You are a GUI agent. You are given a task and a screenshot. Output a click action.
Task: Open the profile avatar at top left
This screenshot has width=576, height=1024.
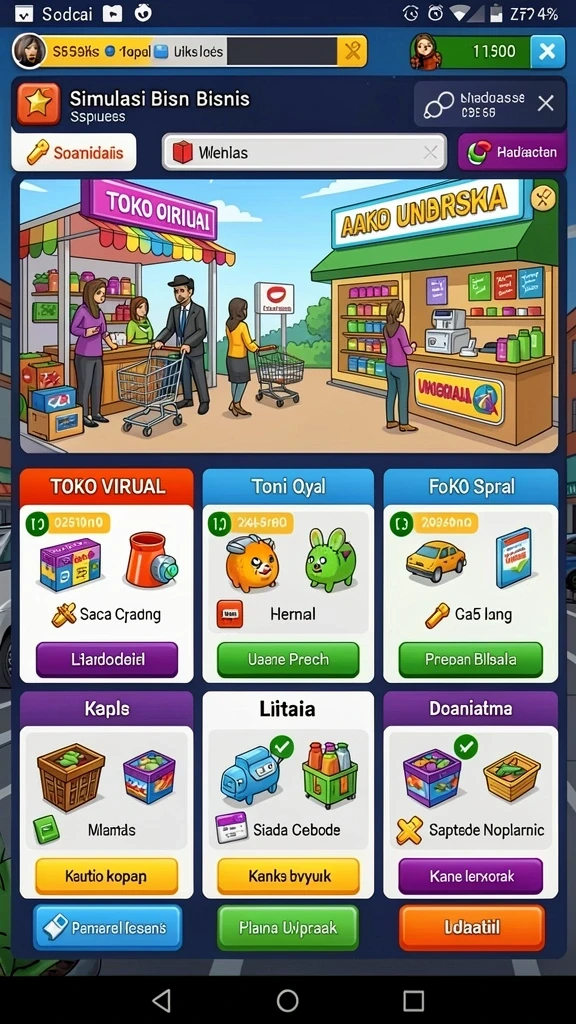[x=29, y=51]
